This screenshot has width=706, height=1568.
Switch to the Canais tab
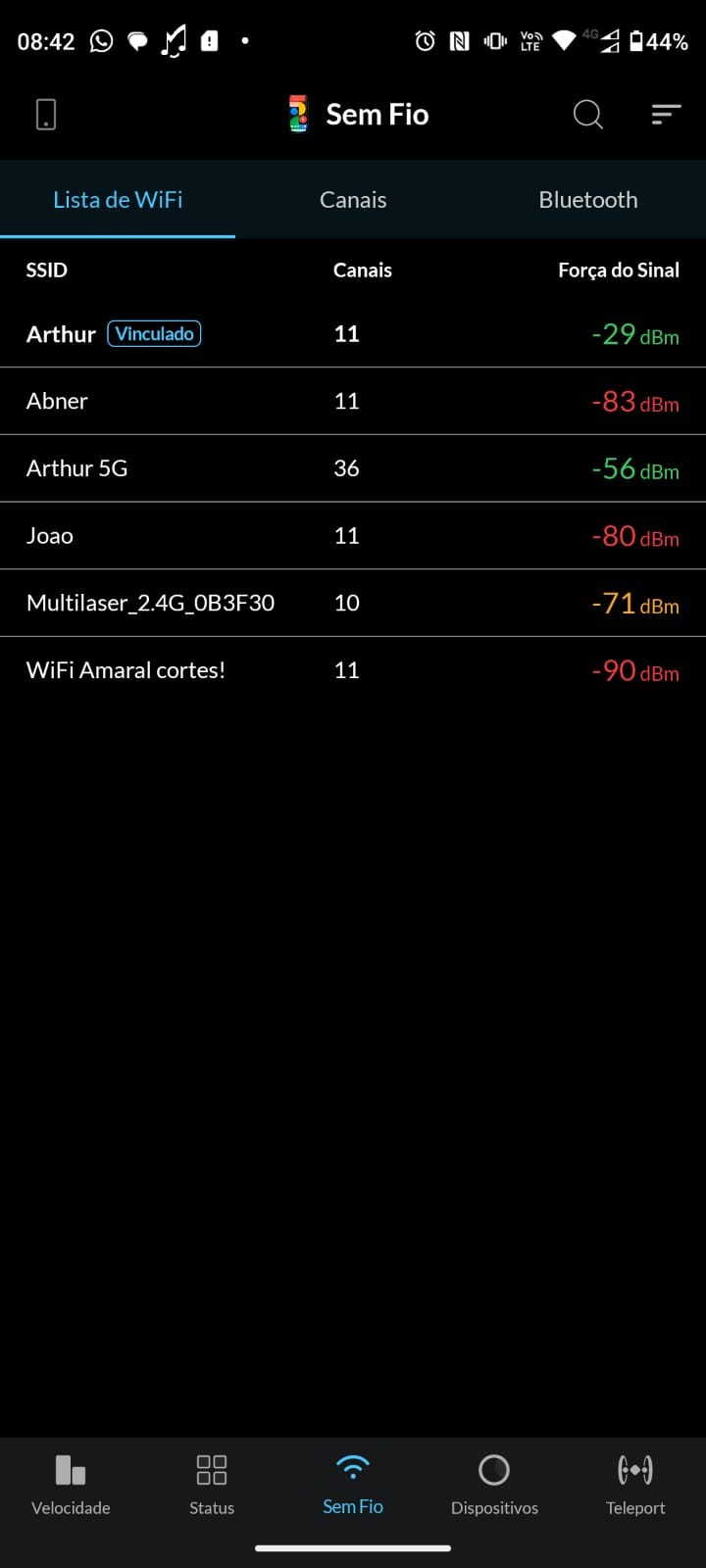[x=353, y=200]
